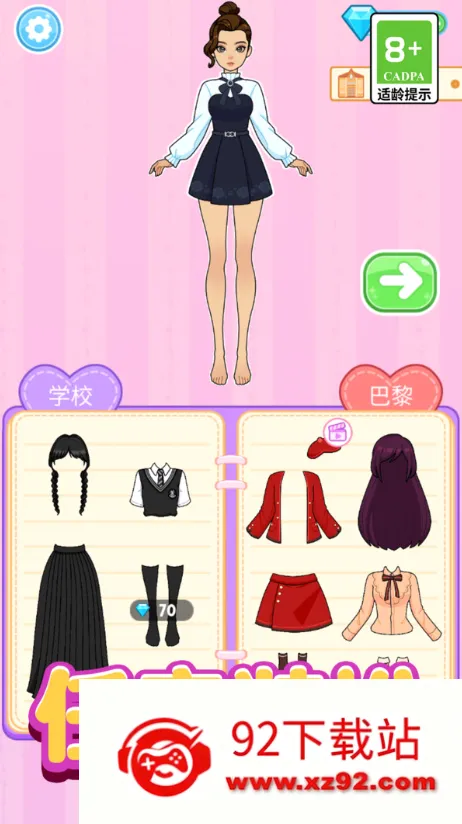This screenshot has width=462, height=824.
Task: Select the long purple hairstyle
Action: (x=395, y=492)
